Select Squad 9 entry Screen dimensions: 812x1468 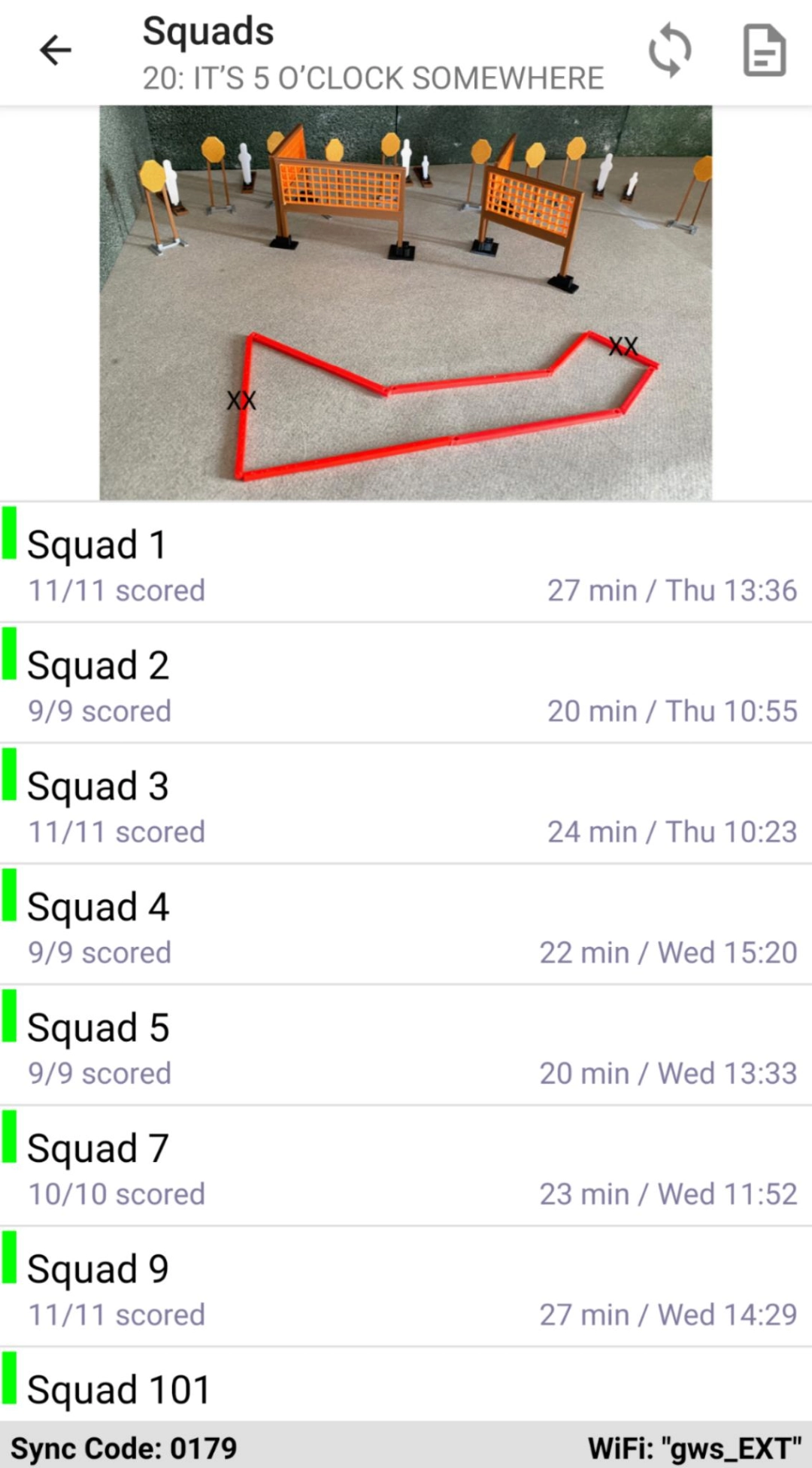point(406,1288)
